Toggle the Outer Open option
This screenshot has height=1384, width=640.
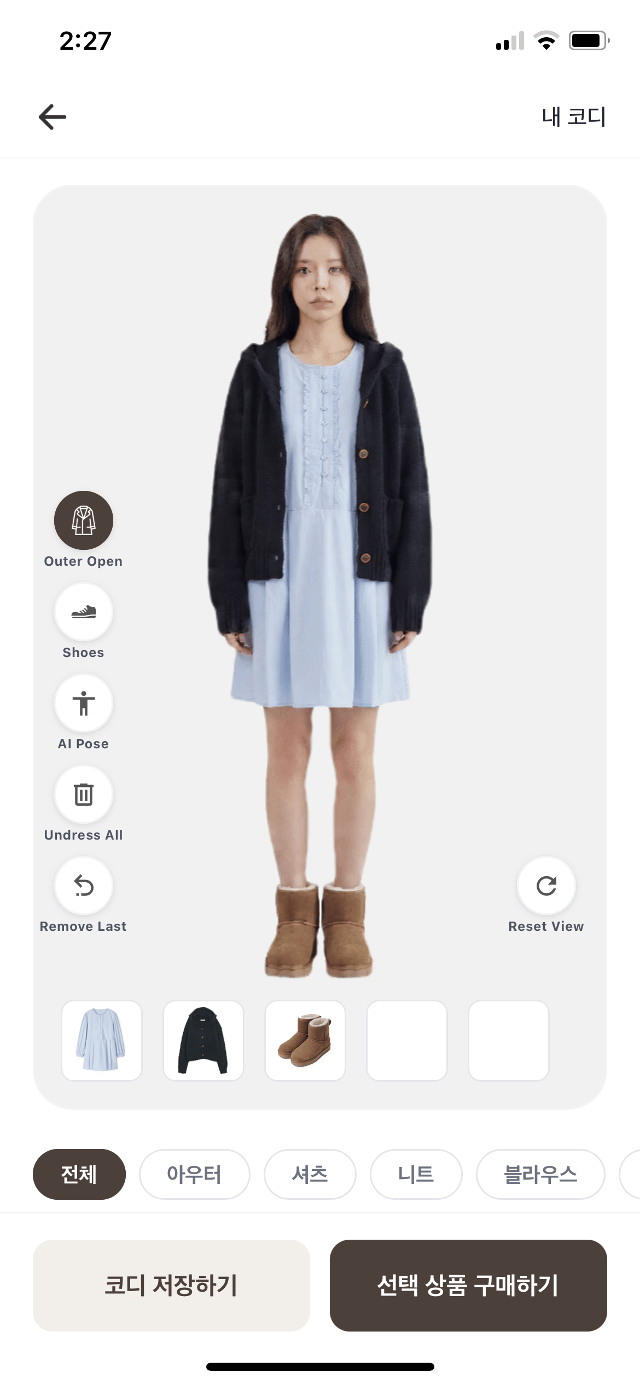click(83, 521)
